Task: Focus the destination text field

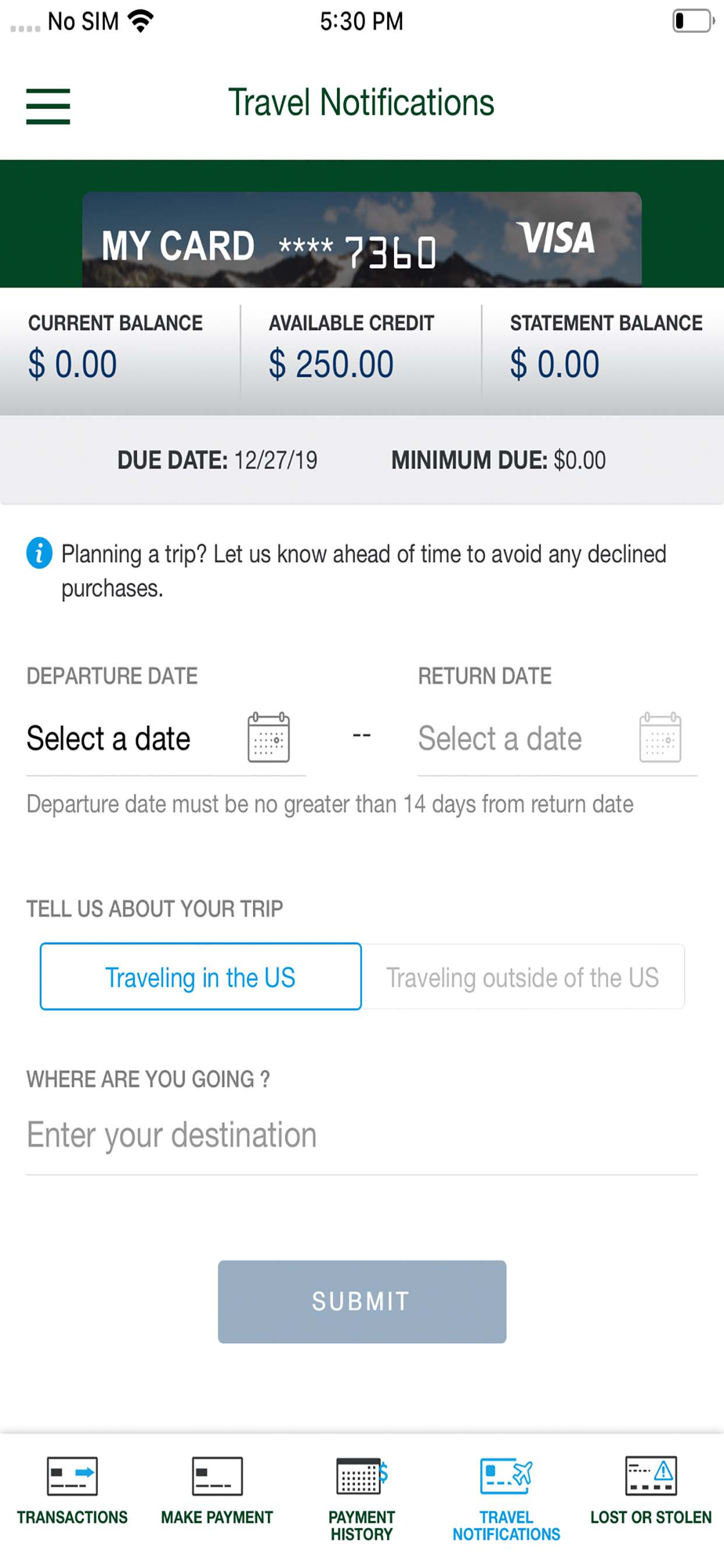Action: [x=362, y=1136]
